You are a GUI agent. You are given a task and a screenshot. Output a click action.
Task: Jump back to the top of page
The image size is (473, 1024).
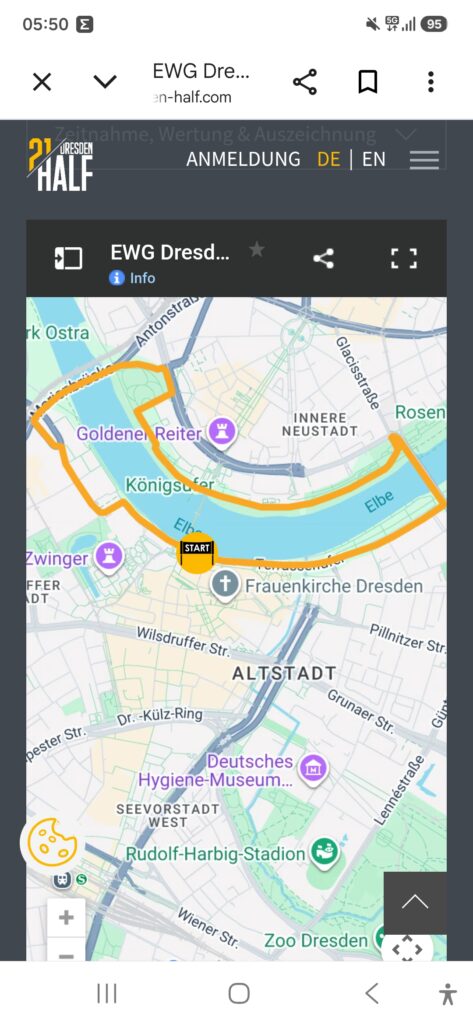(415, 903)
